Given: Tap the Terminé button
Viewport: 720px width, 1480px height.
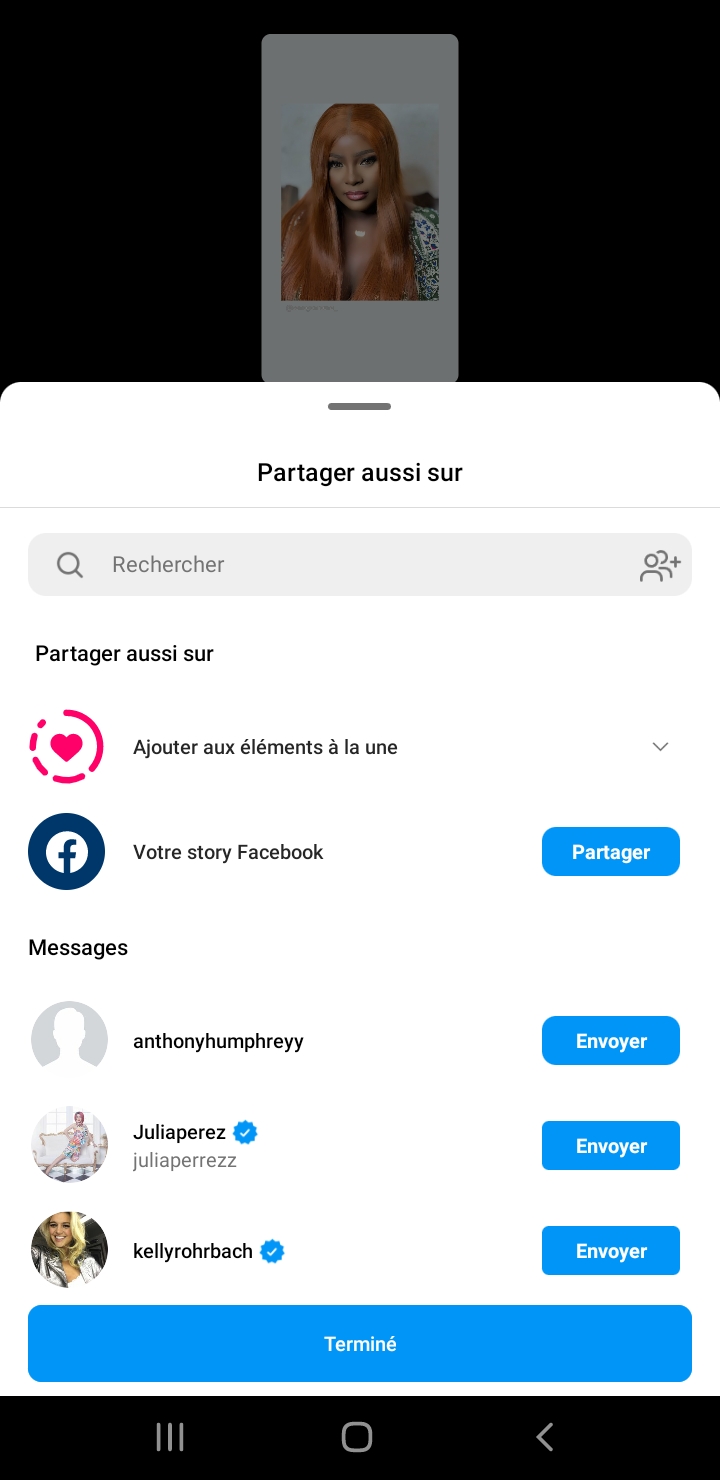Looking at the screenshot, I should click(x=360, y=1344).
